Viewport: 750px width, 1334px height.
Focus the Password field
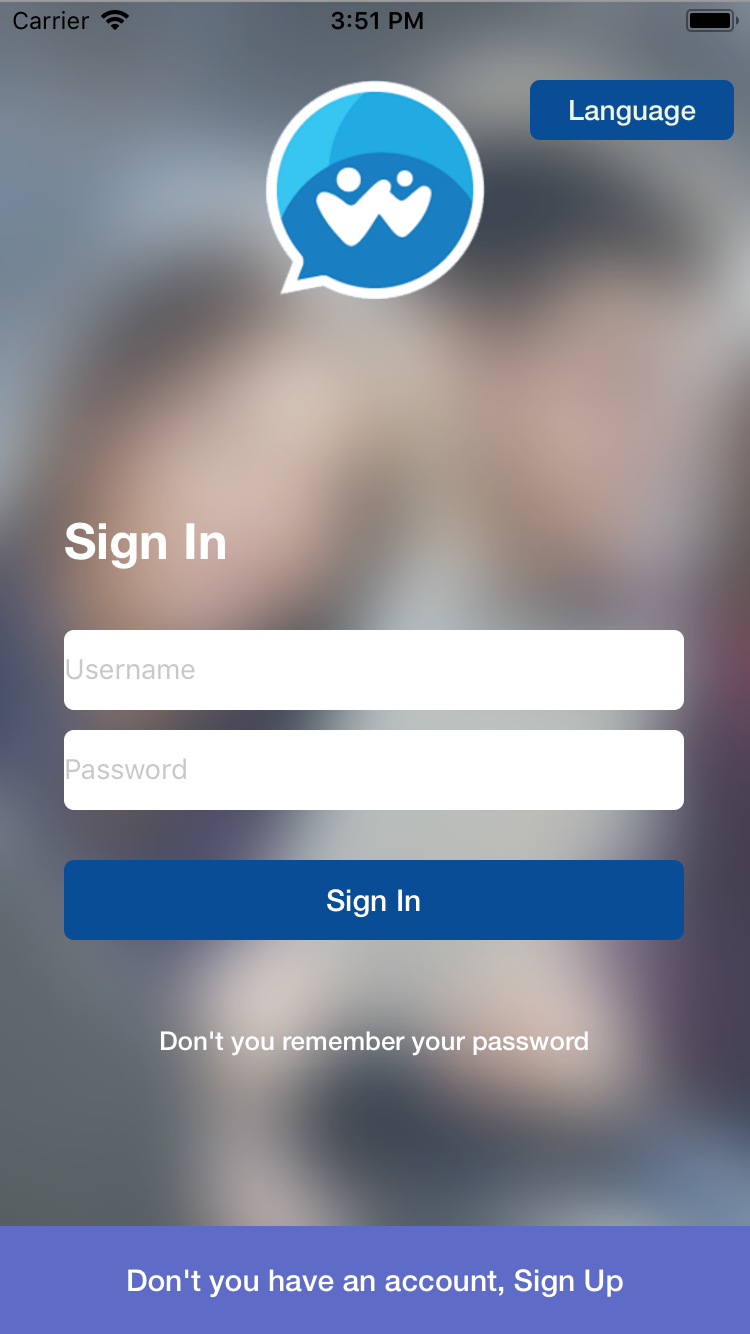click(374, 770)
